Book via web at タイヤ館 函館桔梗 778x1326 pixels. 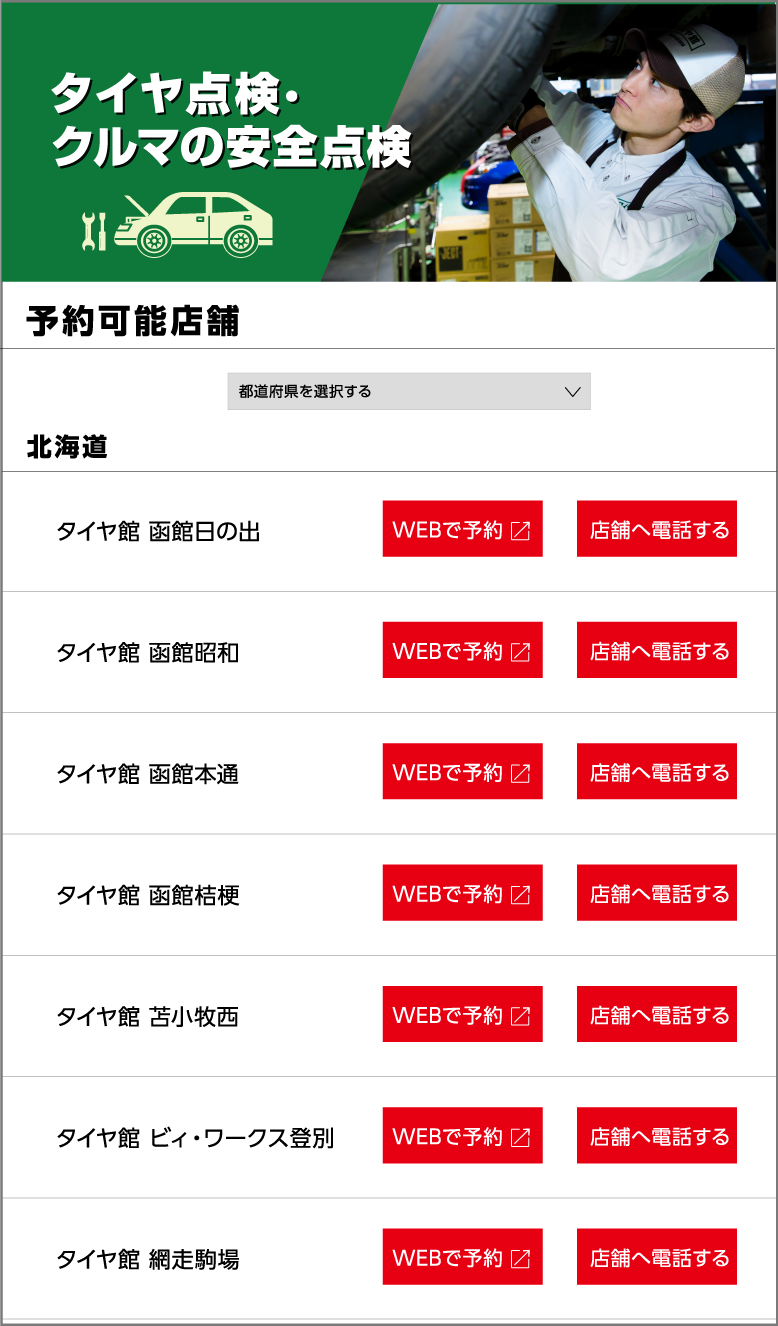click(462, 893)
